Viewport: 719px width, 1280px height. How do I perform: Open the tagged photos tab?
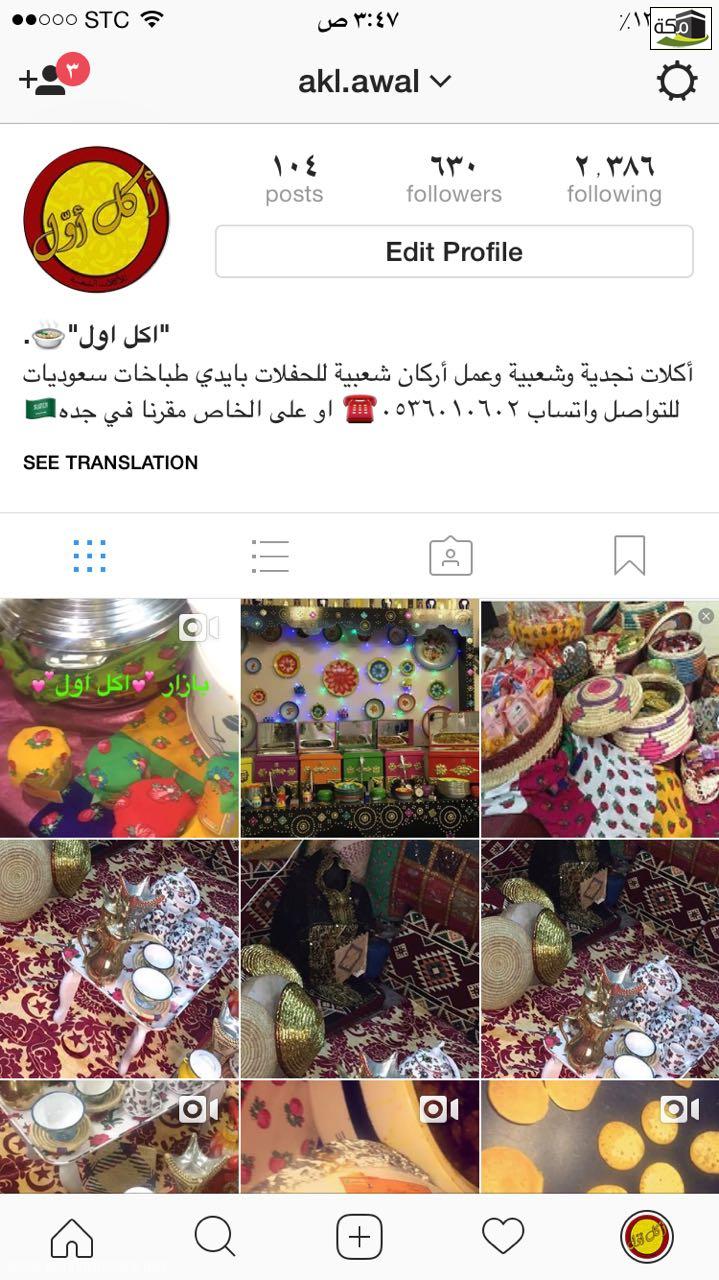(x=450, y=555)
